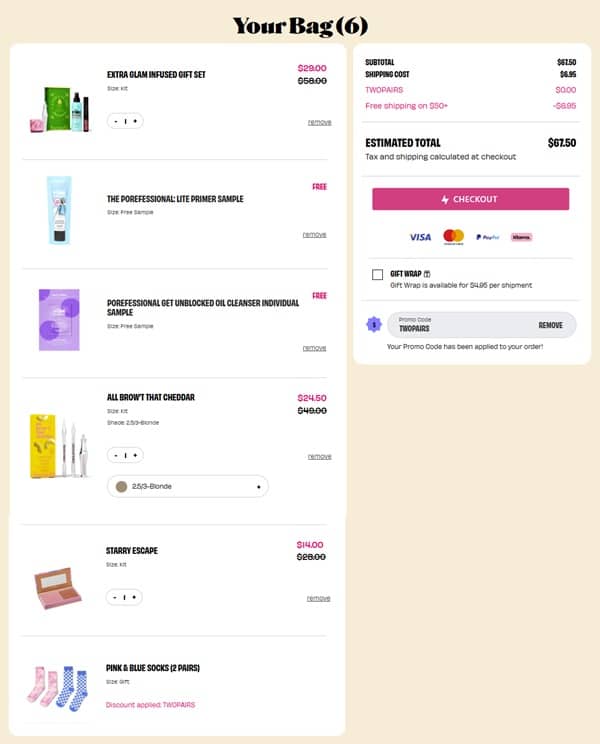Increase quantity of Starry Escape
This screenshot has width=600, height=744.
click(135, 597)
